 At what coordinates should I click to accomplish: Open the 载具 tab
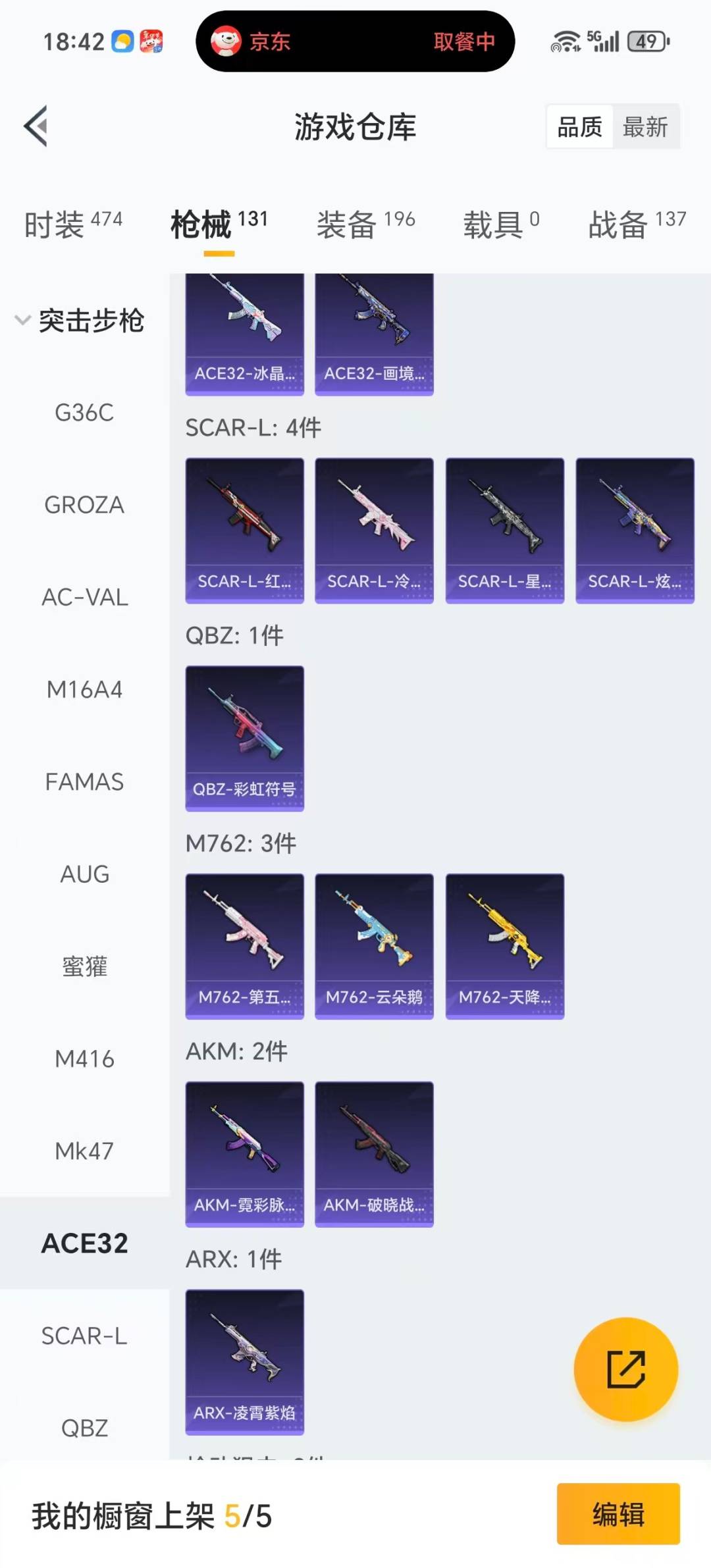[x=501, y=224]
